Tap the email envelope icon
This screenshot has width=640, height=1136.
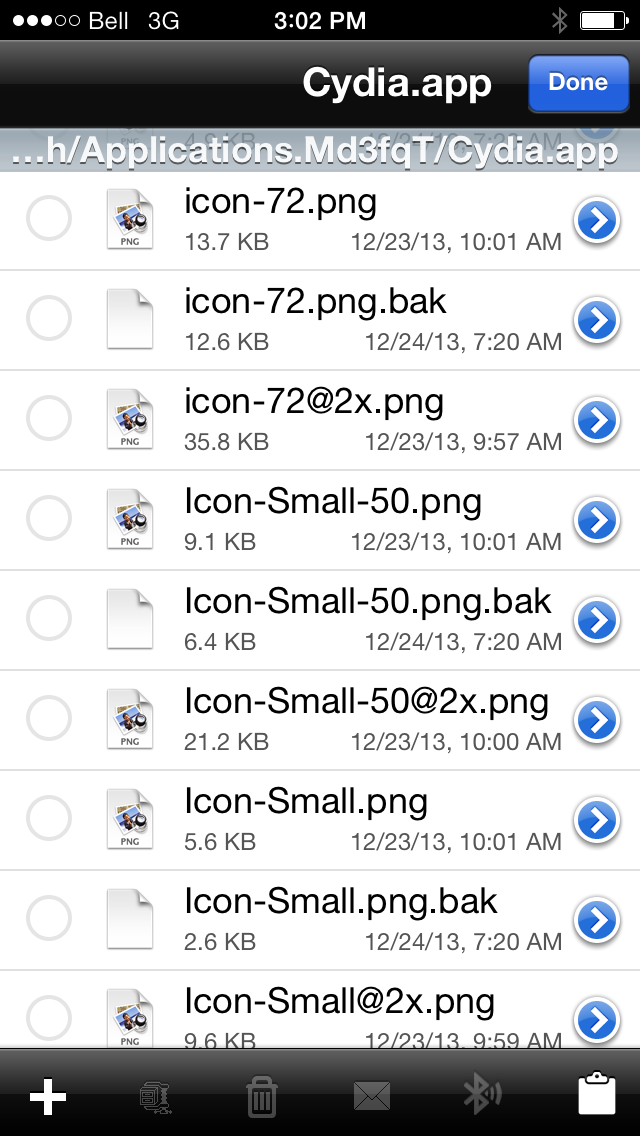tap(372, 1096)
